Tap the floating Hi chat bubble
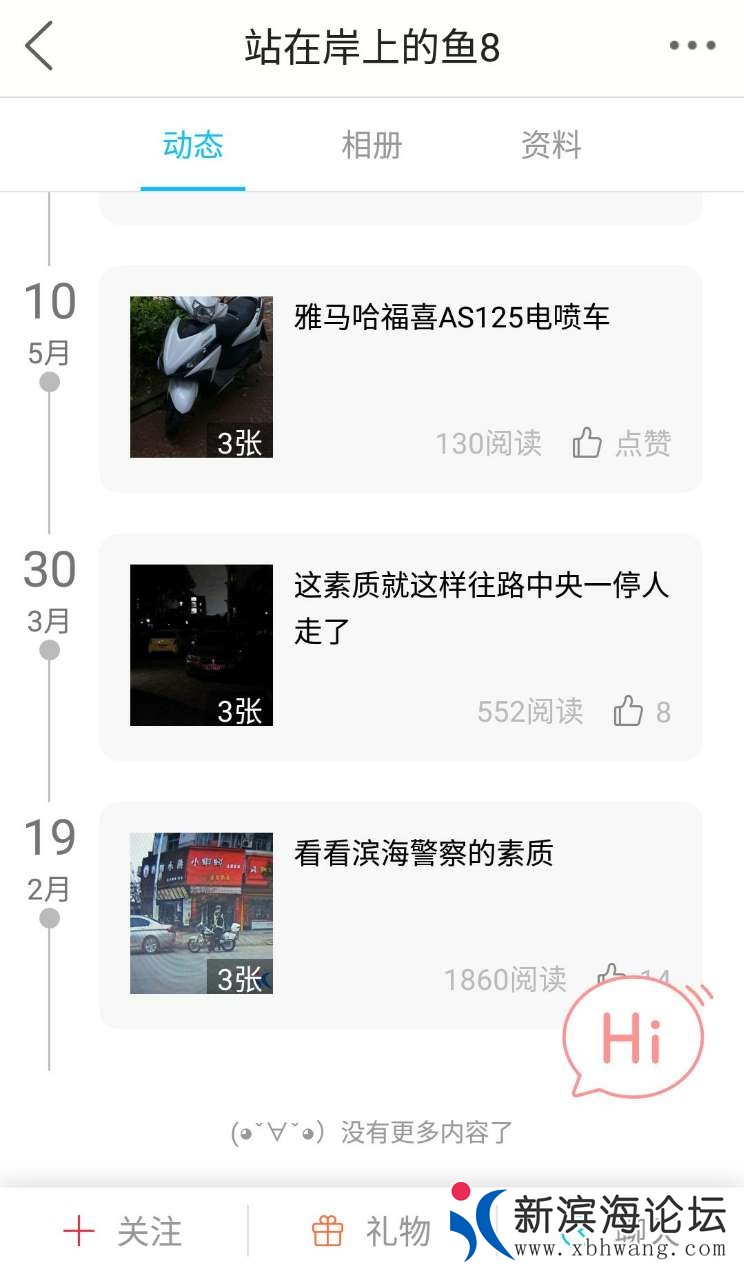744x1280 pixels. 634,1039
